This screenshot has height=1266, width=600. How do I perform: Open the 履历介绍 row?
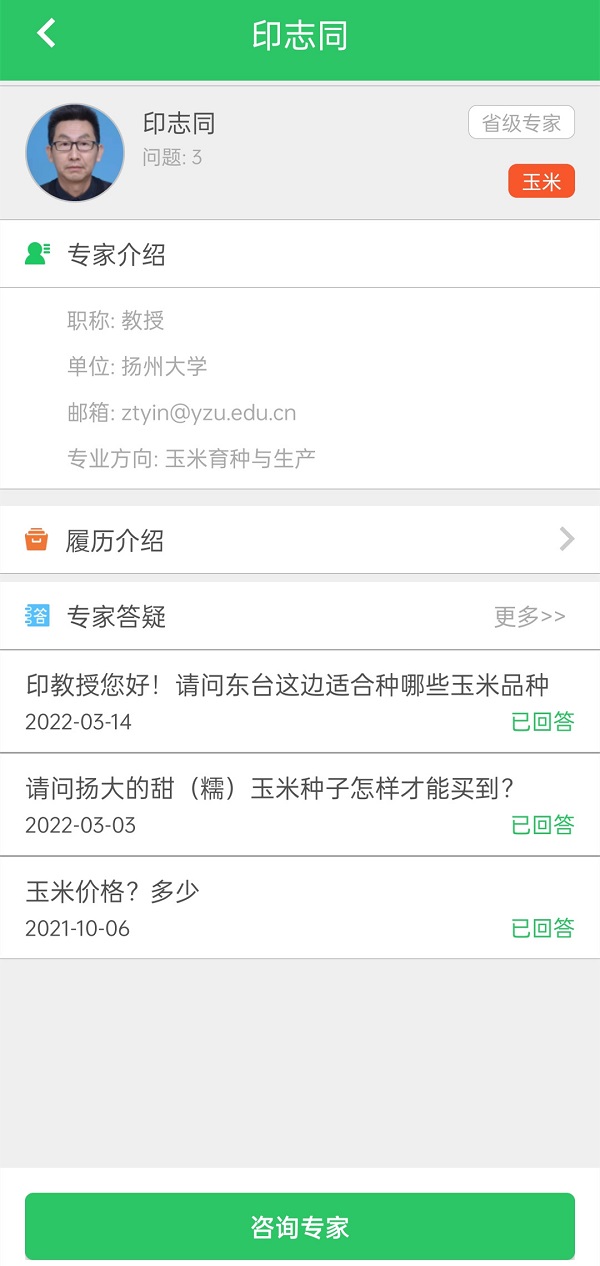tap(300, 540)
